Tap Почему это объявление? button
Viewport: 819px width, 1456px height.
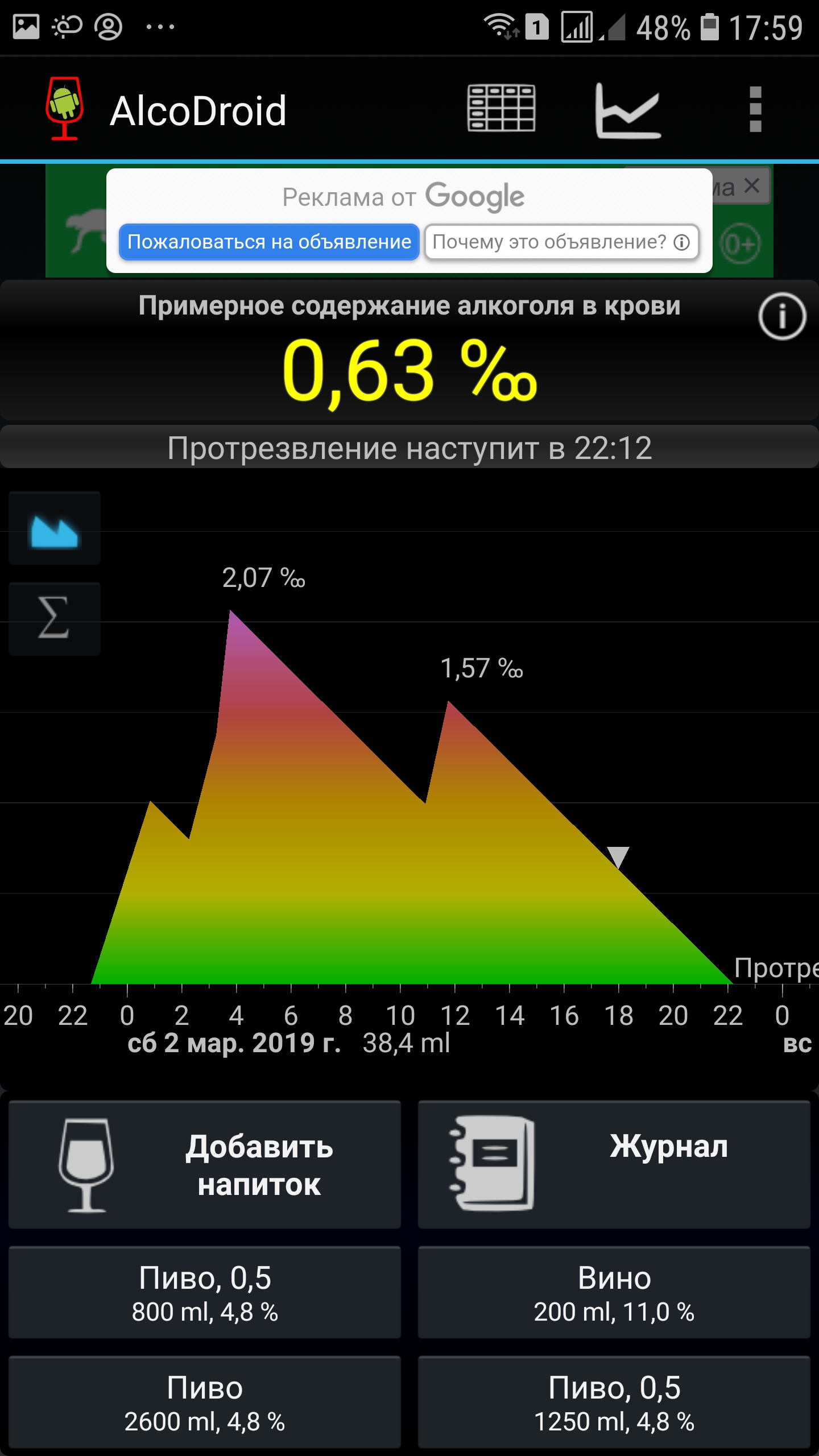(x=561, y=242)
